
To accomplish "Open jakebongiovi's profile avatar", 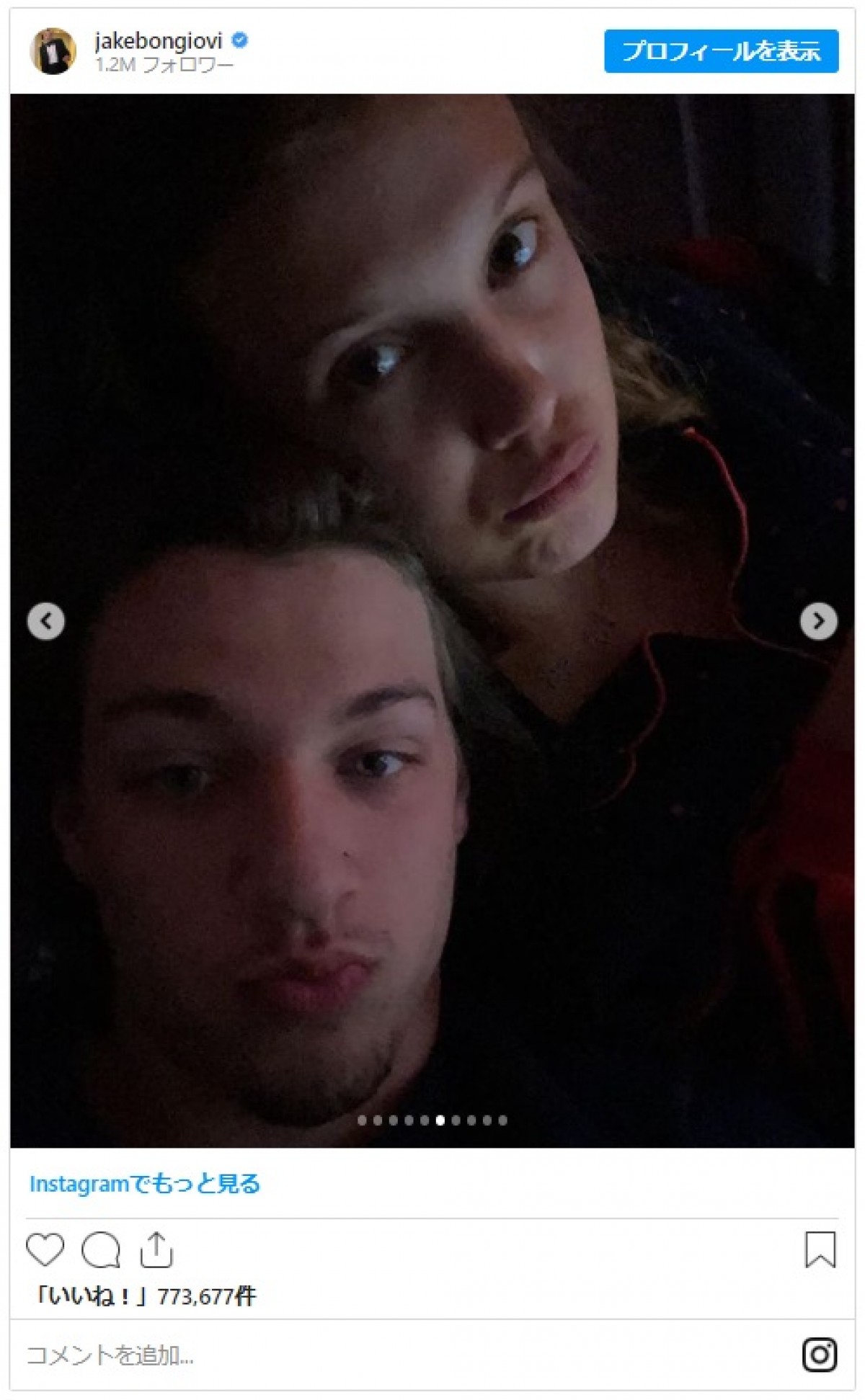I will tap(53, 51).
